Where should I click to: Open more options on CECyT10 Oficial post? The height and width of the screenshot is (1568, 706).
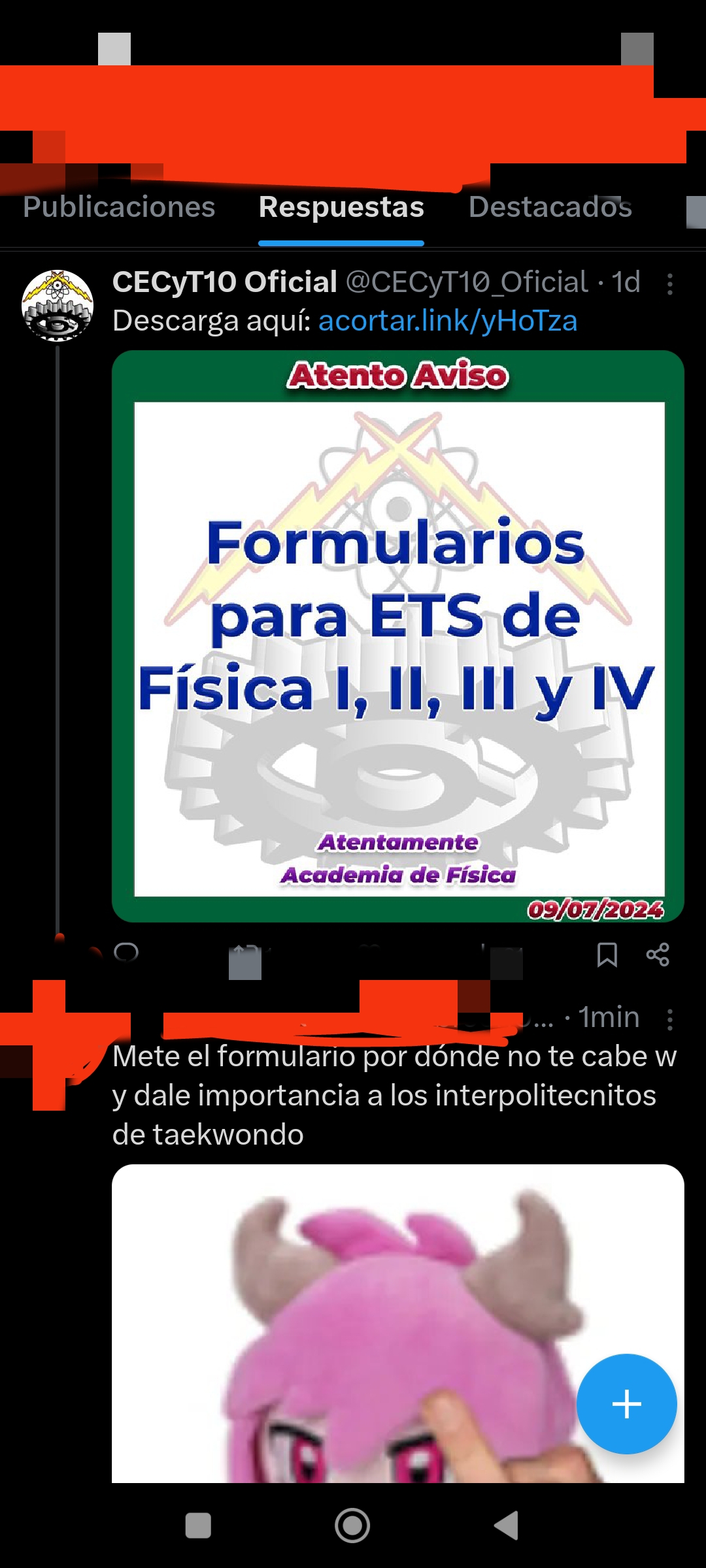[x=670, y=284]
